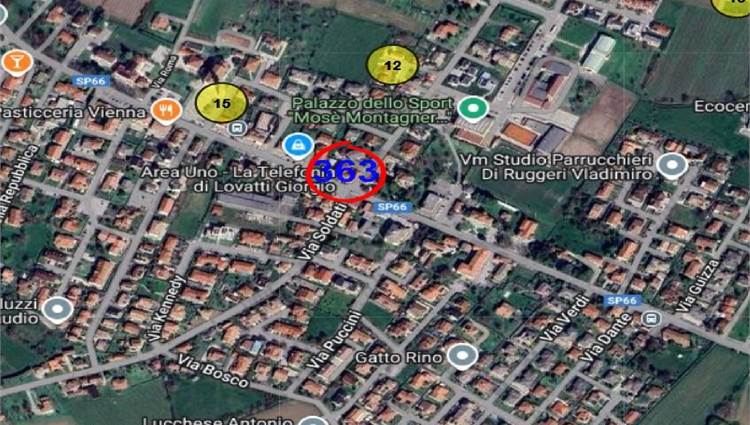Open the yellow cluster marker labeled 12

click(392, 65)
